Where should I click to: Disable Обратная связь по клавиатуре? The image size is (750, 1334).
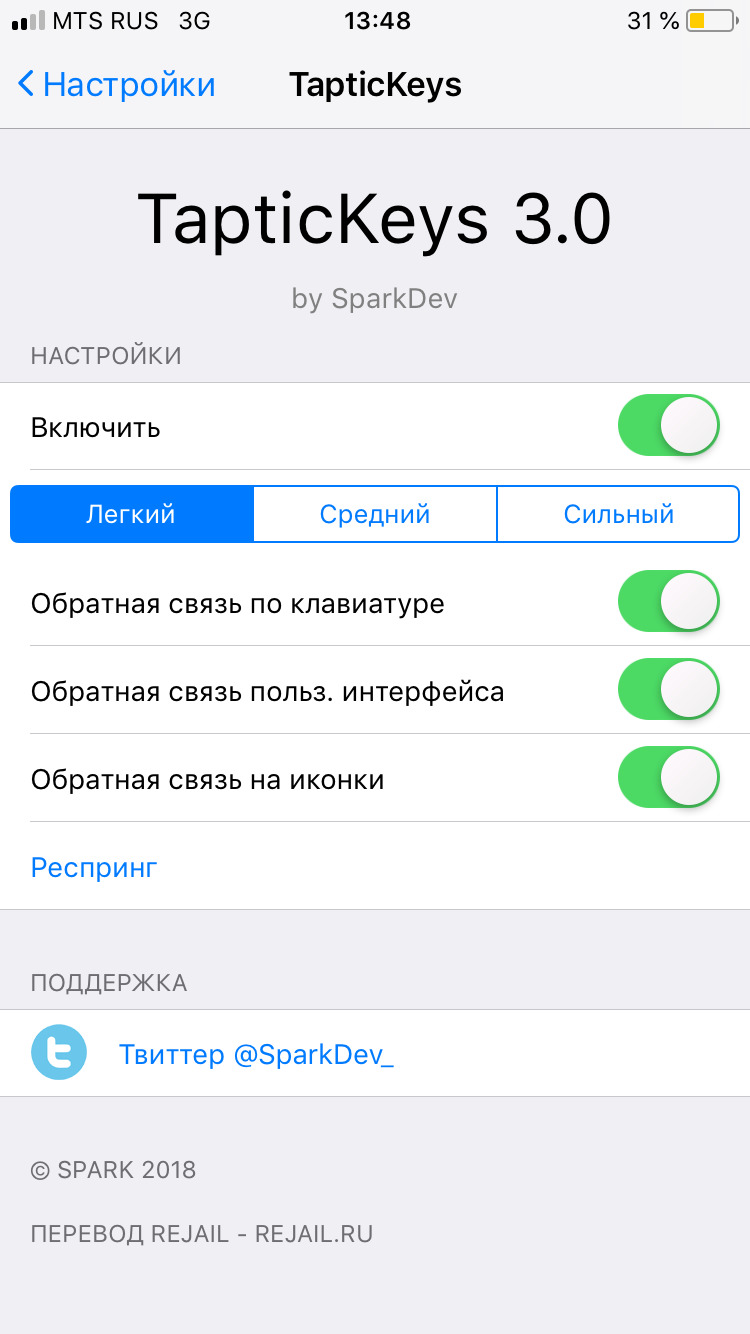click(x=669, y=602)
